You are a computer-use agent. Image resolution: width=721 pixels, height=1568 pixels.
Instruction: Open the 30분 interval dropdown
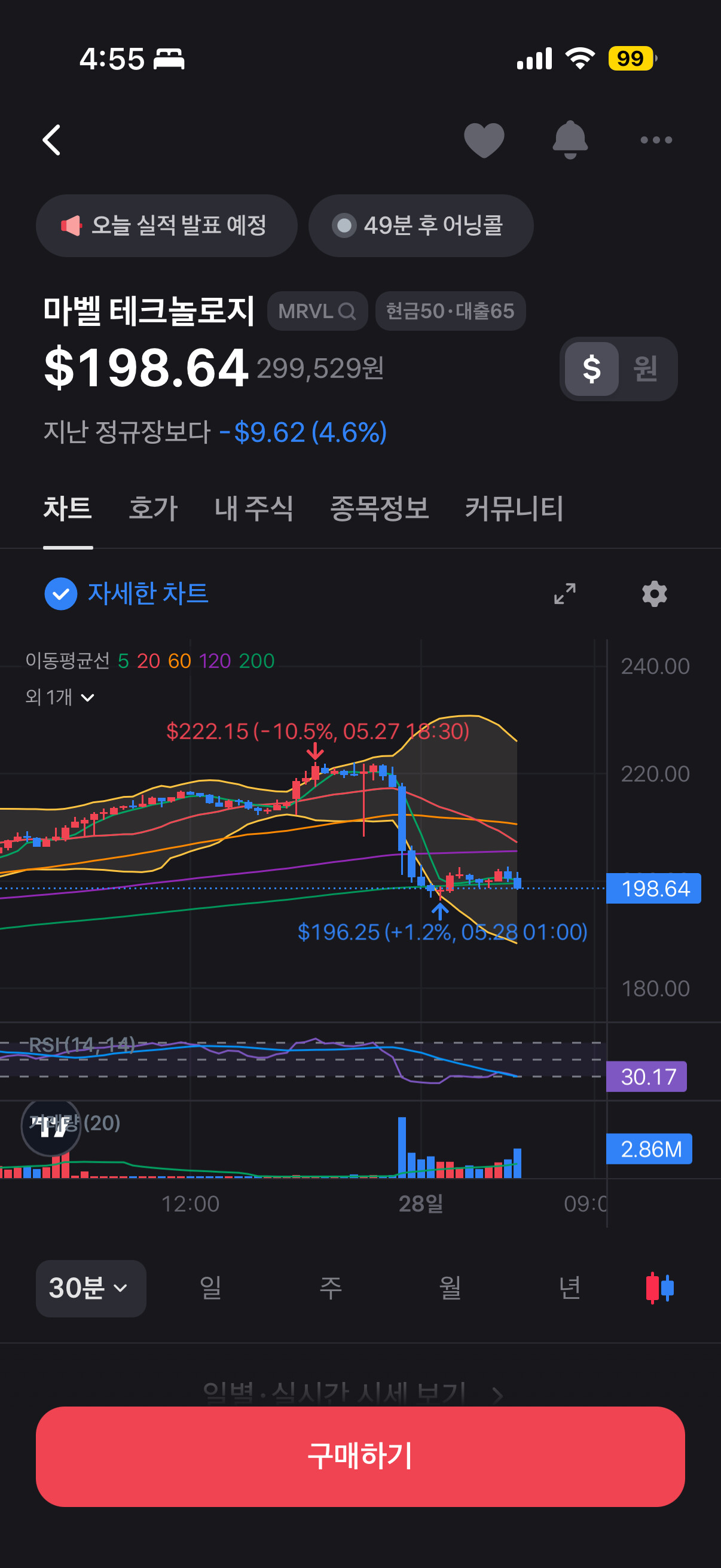[x=91, y=1288]
